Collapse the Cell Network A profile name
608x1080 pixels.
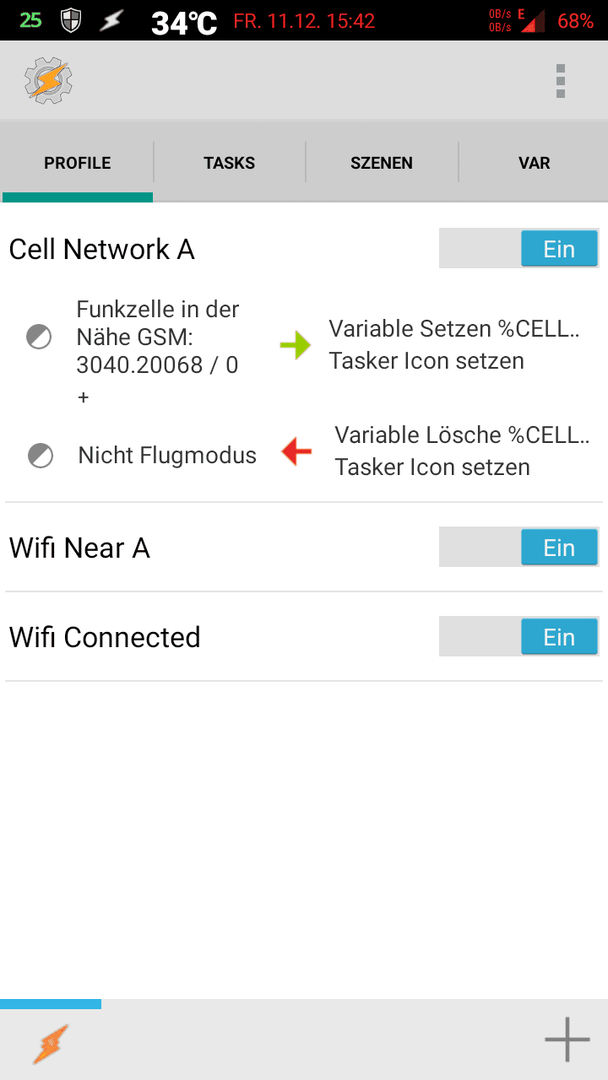coord(102,249)
